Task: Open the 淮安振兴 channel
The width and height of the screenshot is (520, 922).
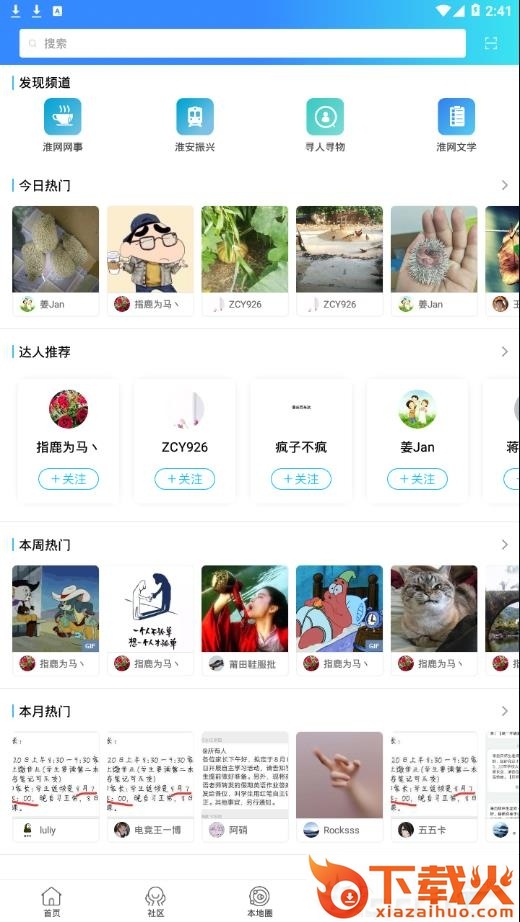Action: 195,125
